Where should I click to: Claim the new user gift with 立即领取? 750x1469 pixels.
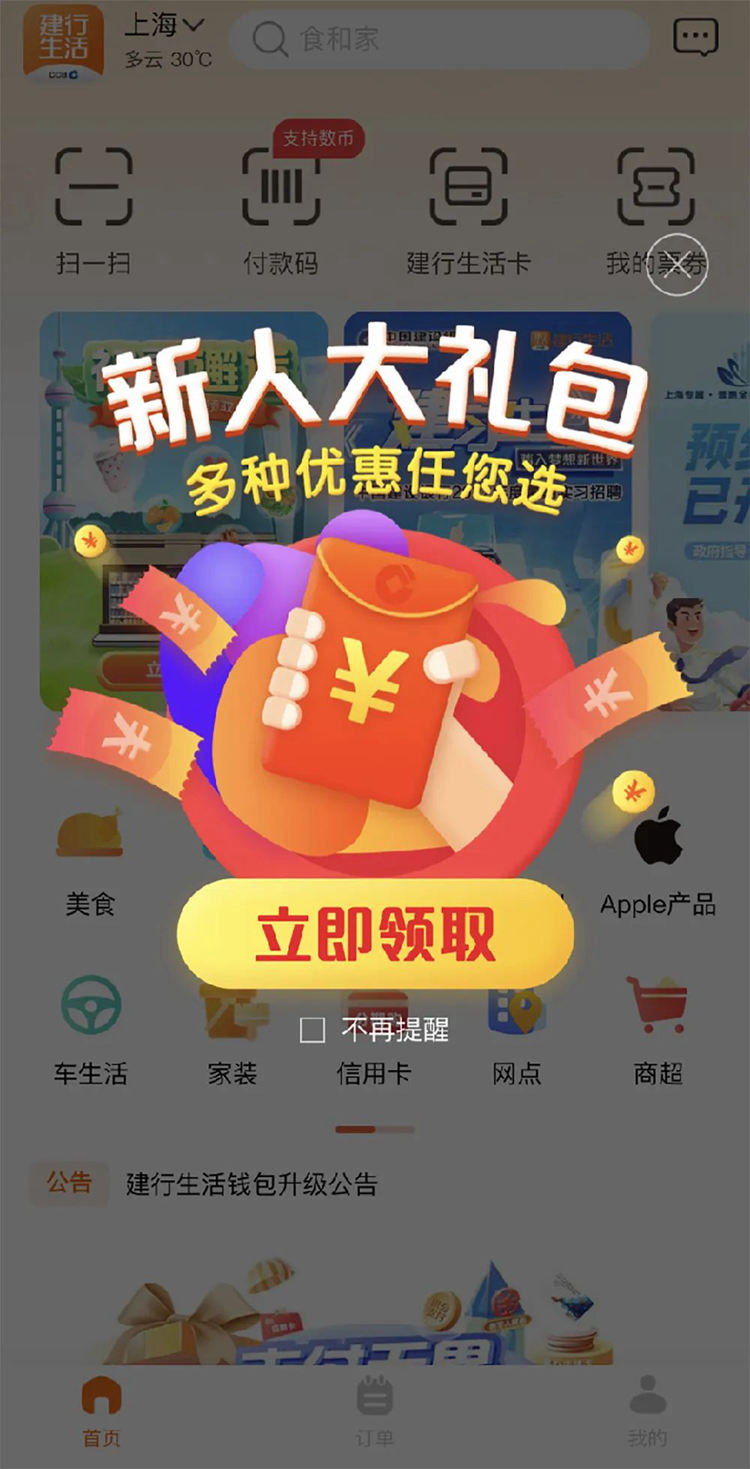coord(375,935)
